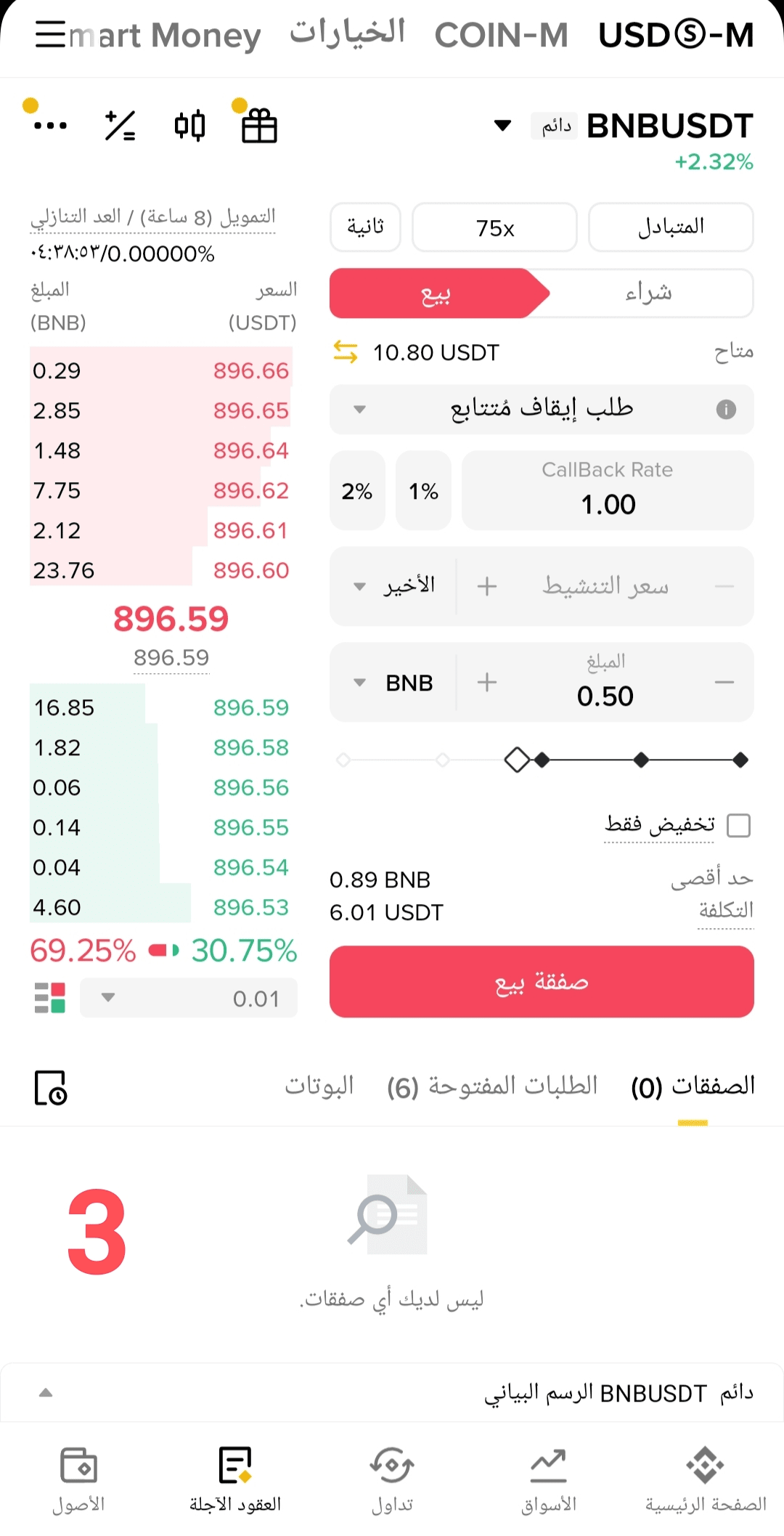Enable the تخفيض فقط reduce-only checkbox
784x1536 pixels.
coord(738,825)
